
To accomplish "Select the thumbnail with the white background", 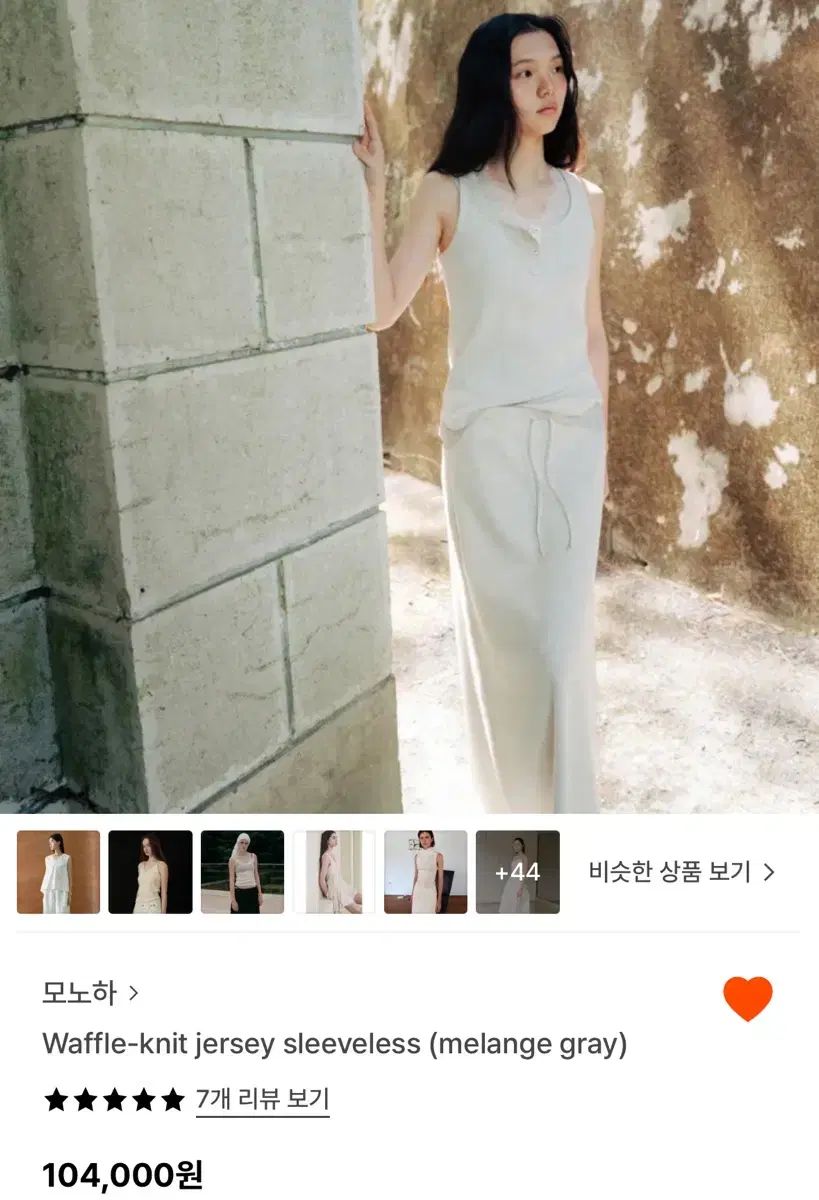I will 334,872.
